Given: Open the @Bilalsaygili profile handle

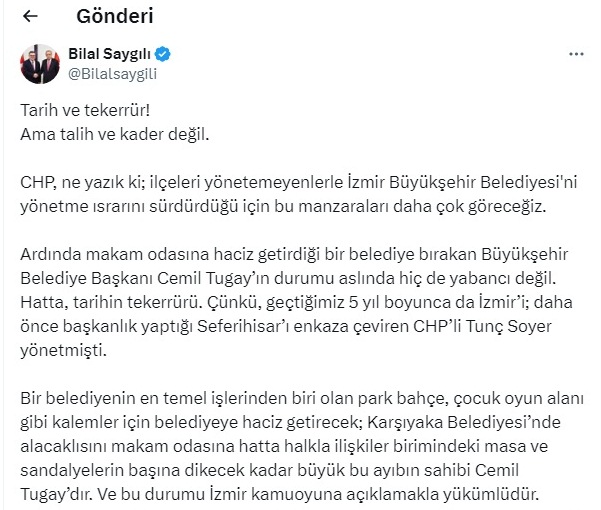Looking at the screenshot, I should click(x=112, y=73).
